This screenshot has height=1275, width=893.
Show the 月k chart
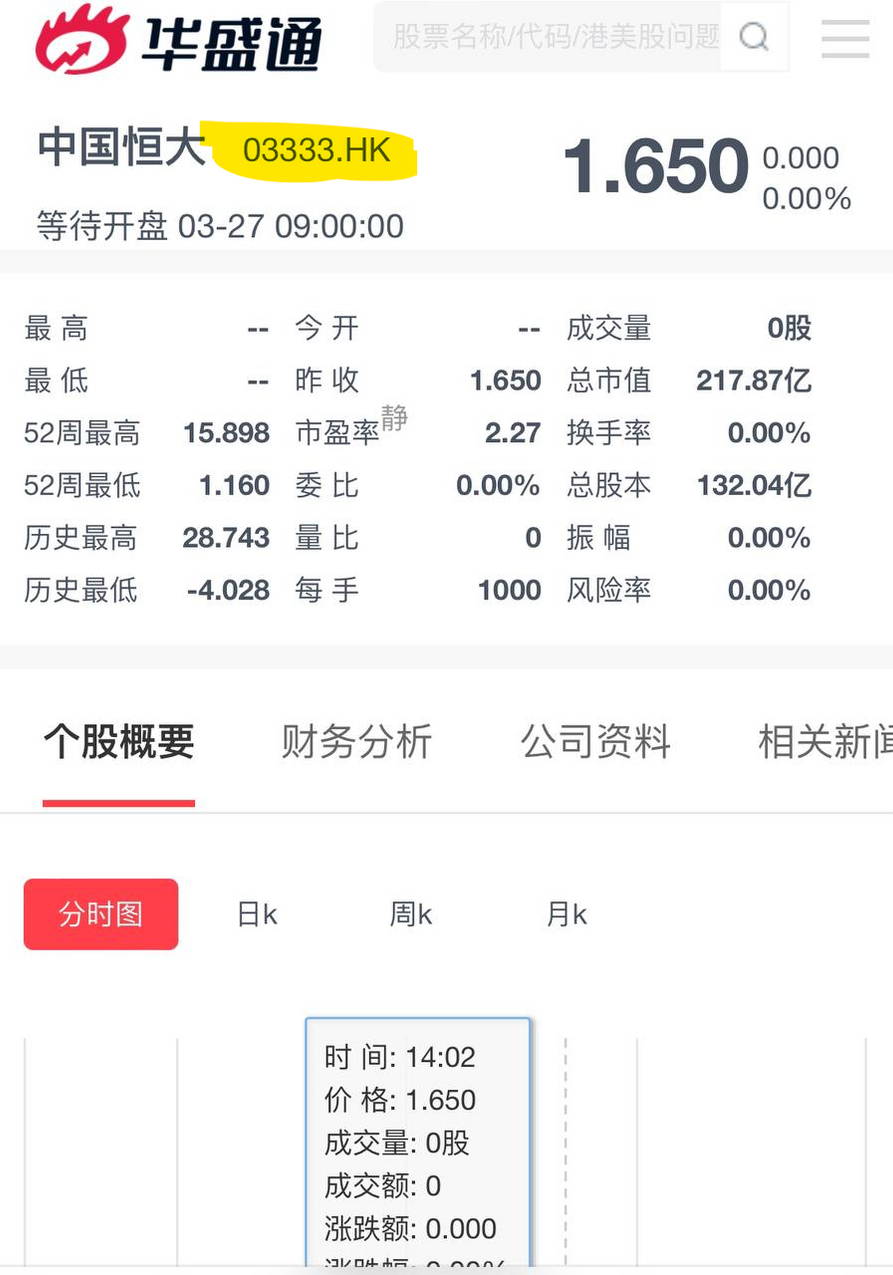pyautogui.click(x=567, y=914)
